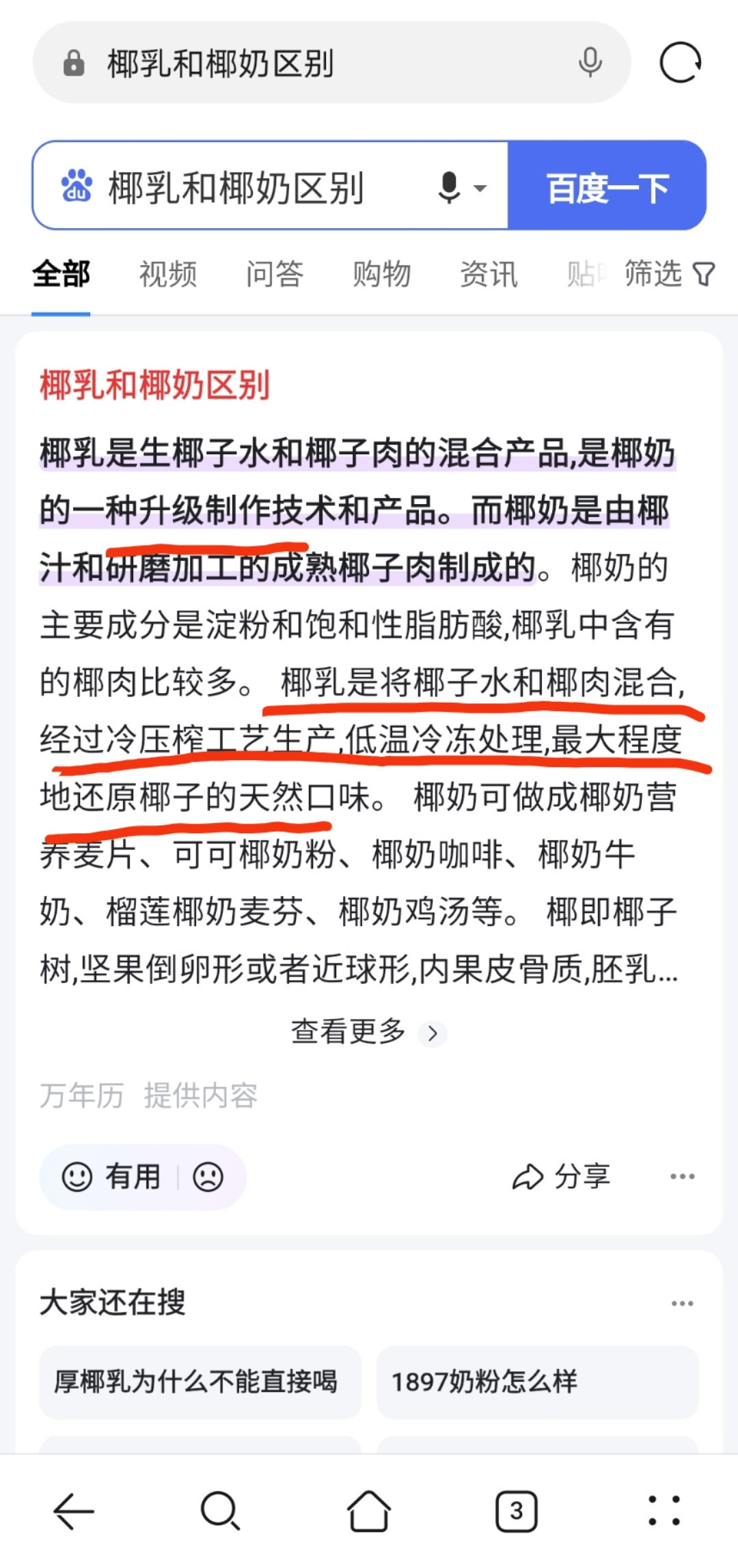Go to browser home page
This screenshot has height=1568, width=738.
click(x=369, y=1510)
